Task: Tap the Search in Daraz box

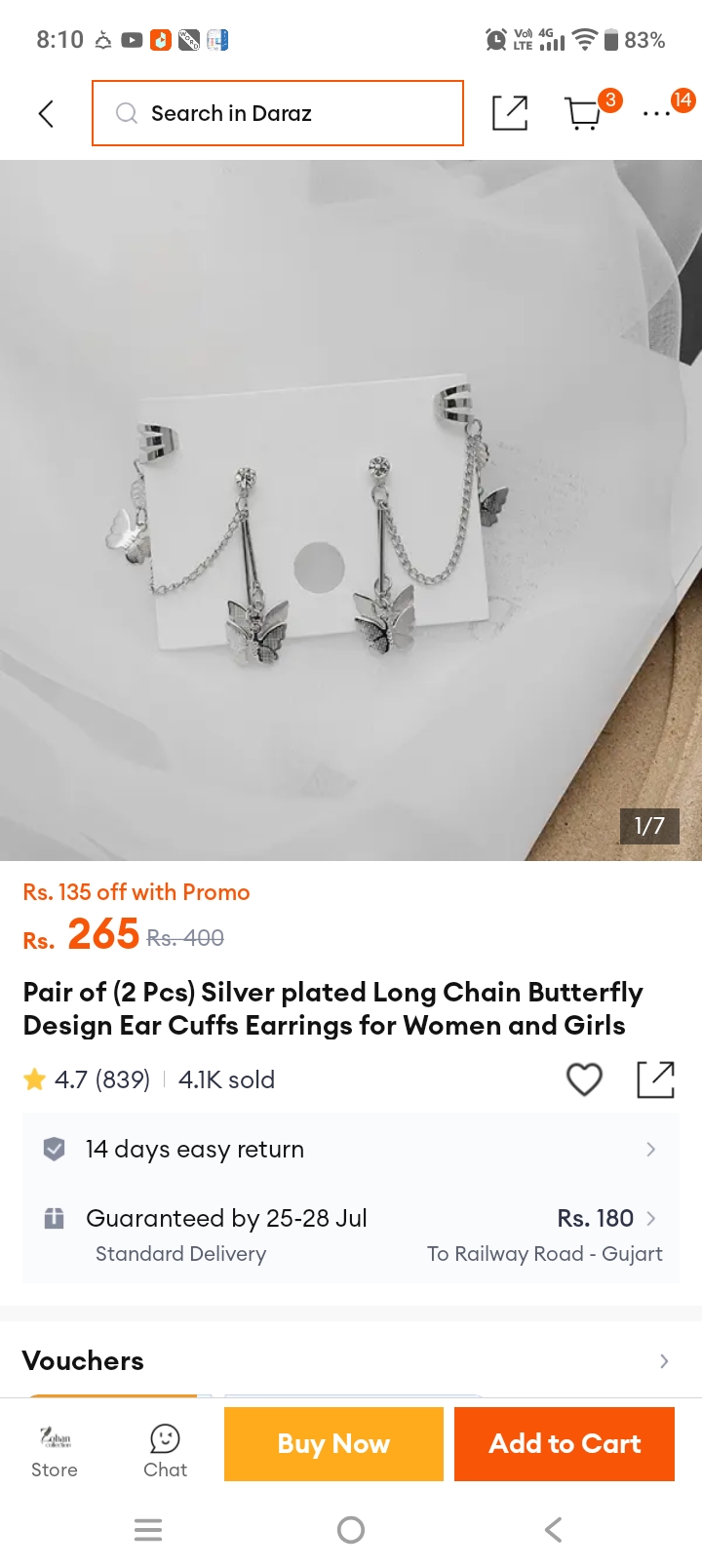Action: point(278,113)
